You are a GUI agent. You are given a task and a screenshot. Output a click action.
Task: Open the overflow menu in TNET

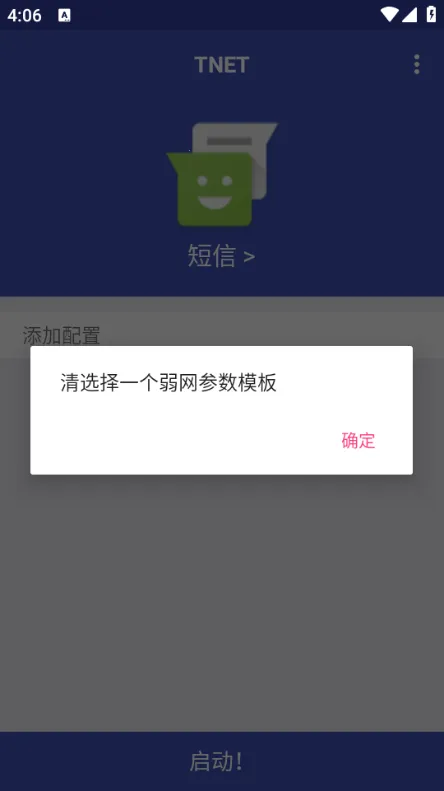click(417, 65)
